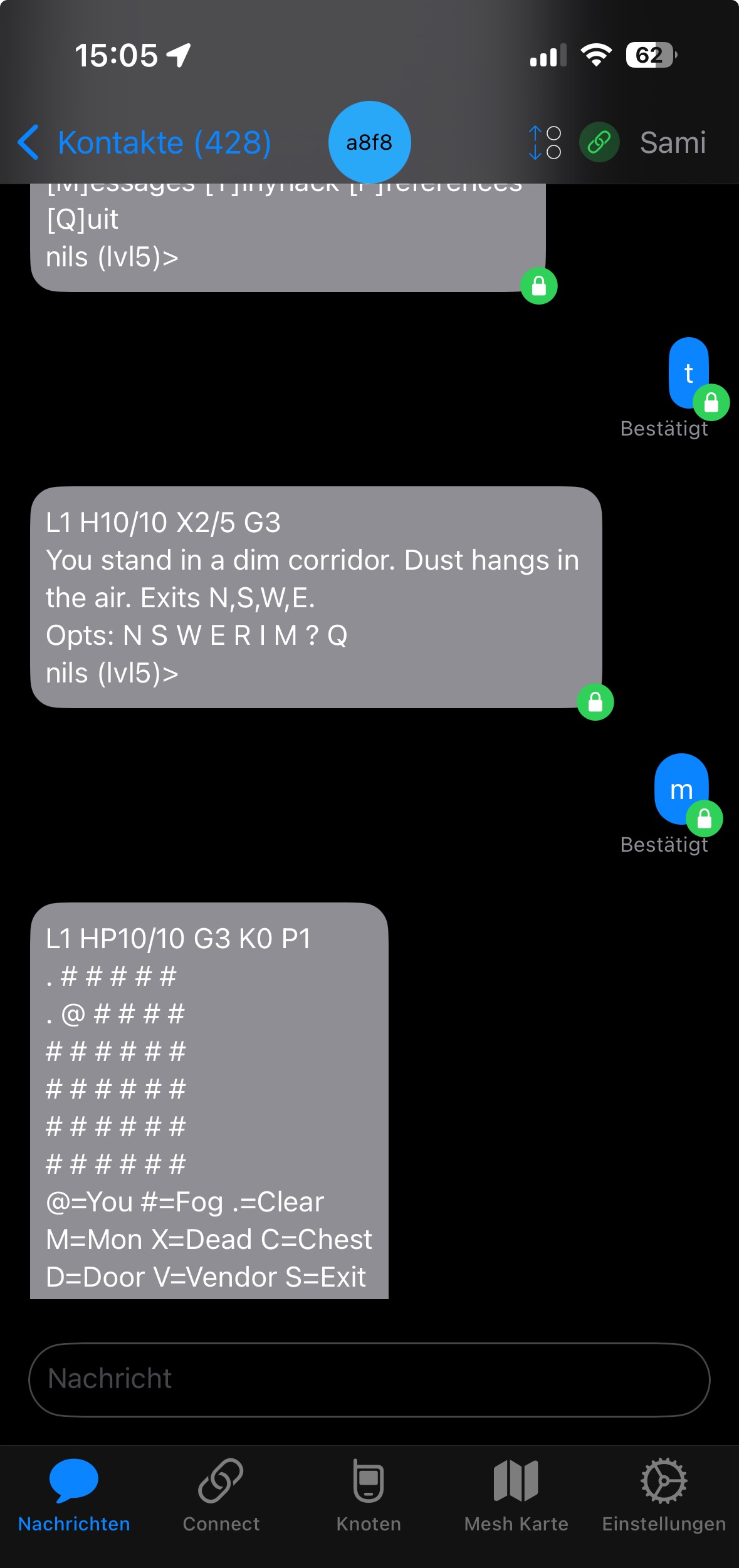
Task: Focus the Nachricht message field
Action: click(x=369, y=1379)
